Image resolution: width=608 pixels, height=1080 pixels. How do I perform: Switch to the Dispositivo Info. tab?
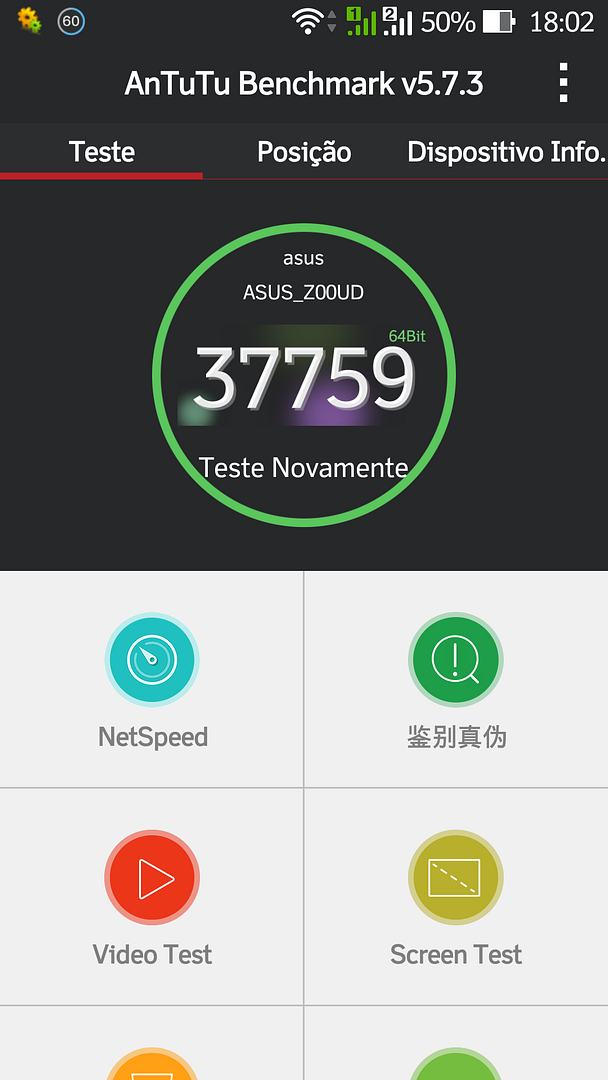click(506, 152)
